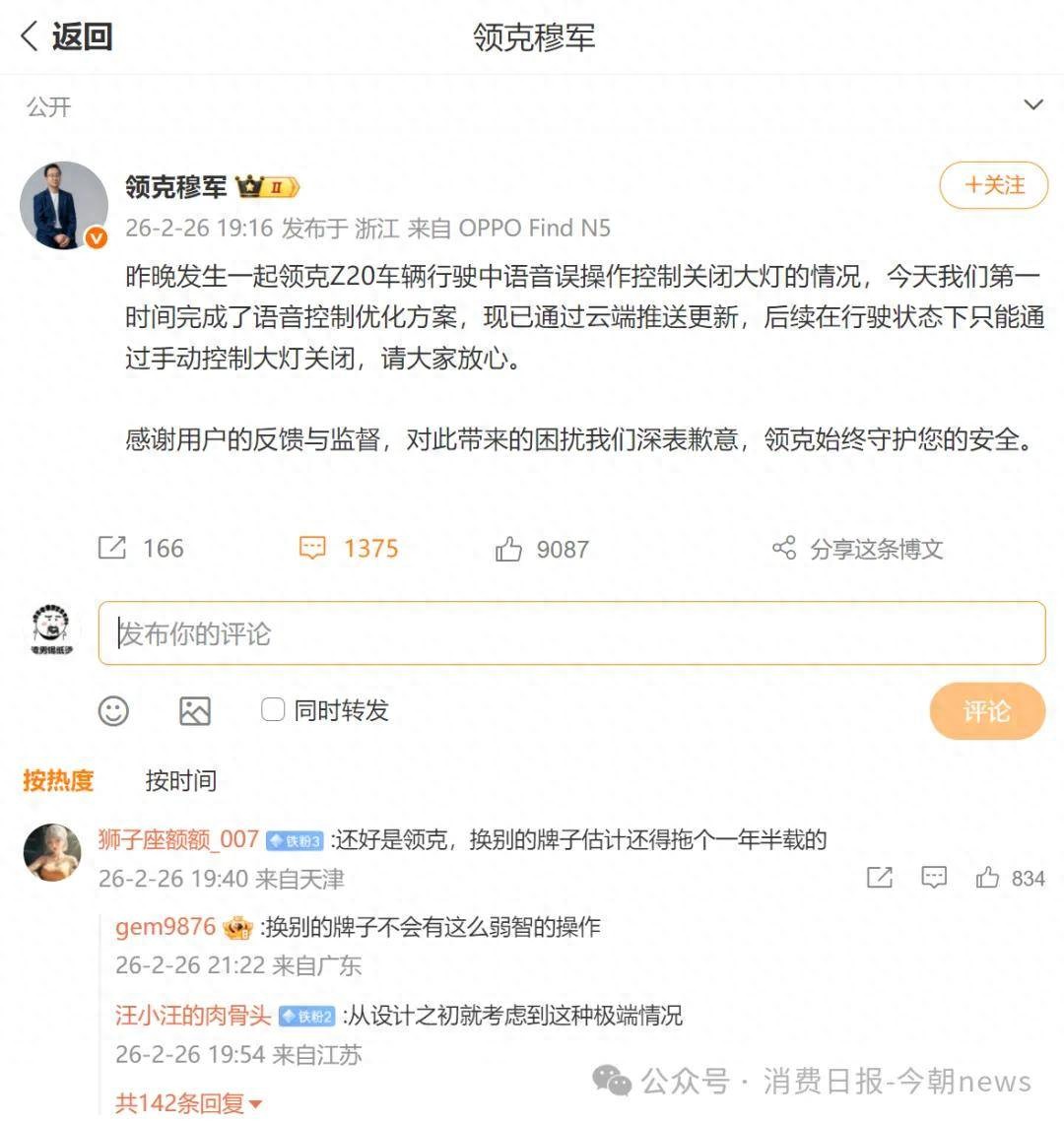The width and height of the screenshot is (1064, 1123).
Task: Follow 领克穆军 with the +关注 button
Action: 993,185
